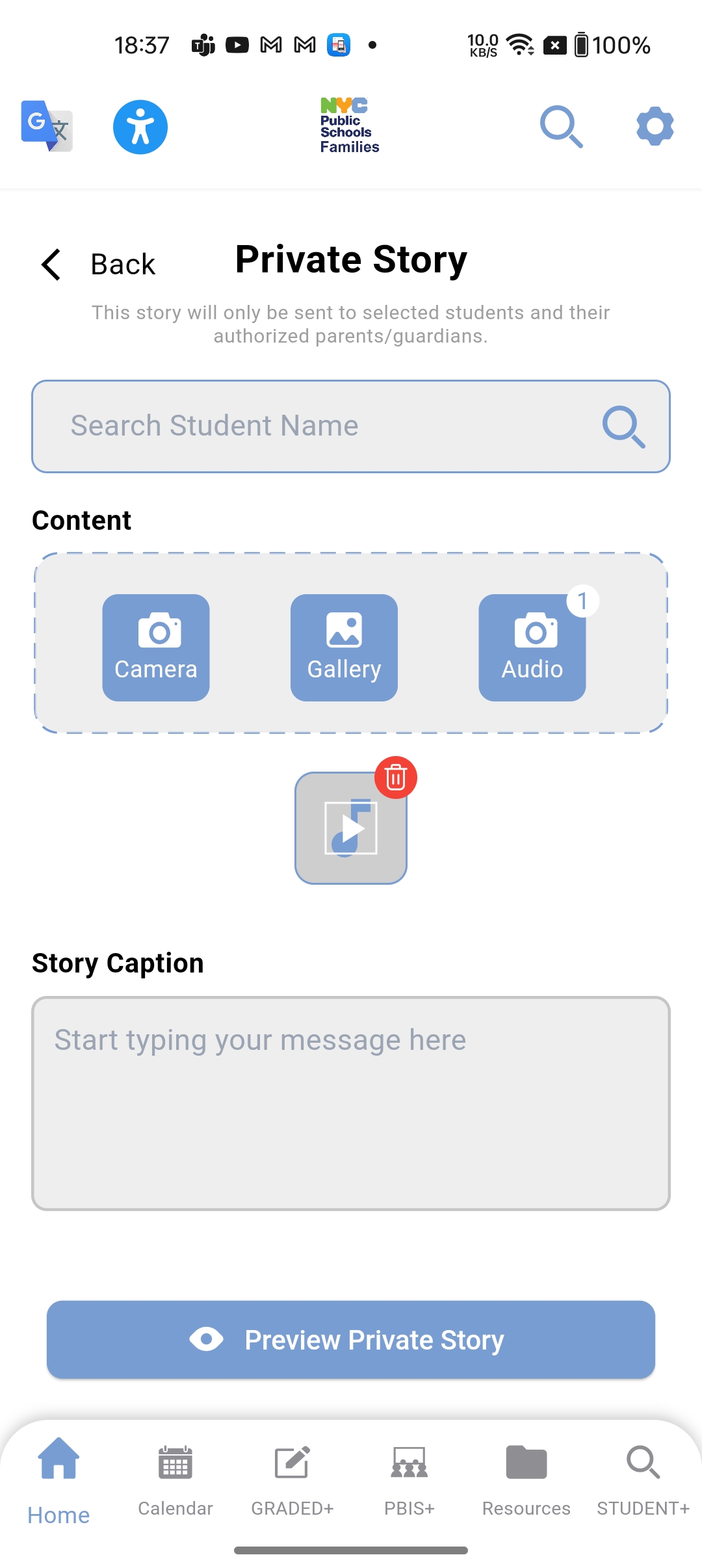Screen dimensions: 702x1568
Task: Add content from Gallery
Action: (x=344, y=647)
